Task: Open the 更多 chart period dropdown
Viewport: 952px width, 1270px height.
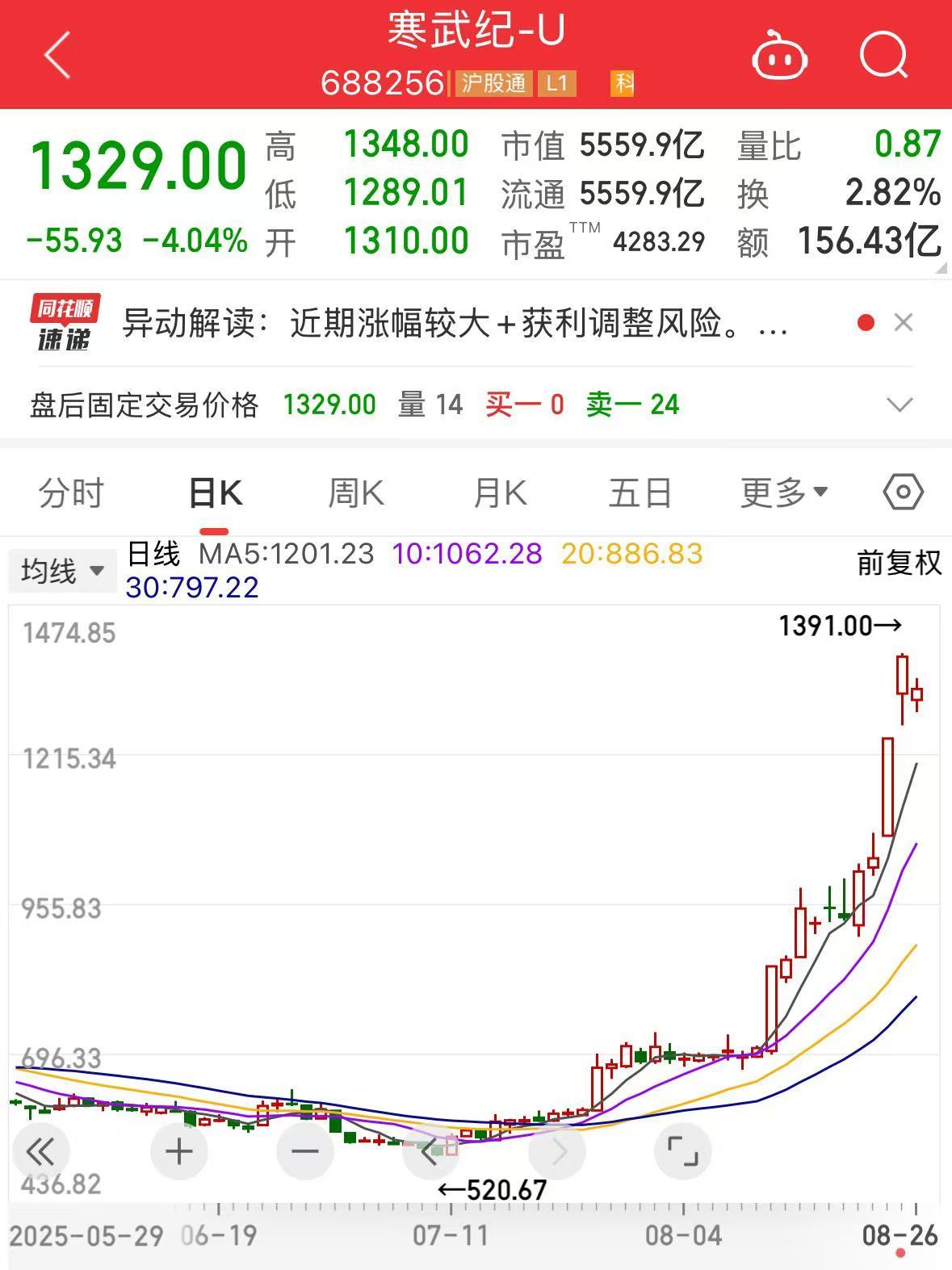Action: pyautogui.click(x=783, y=492)
